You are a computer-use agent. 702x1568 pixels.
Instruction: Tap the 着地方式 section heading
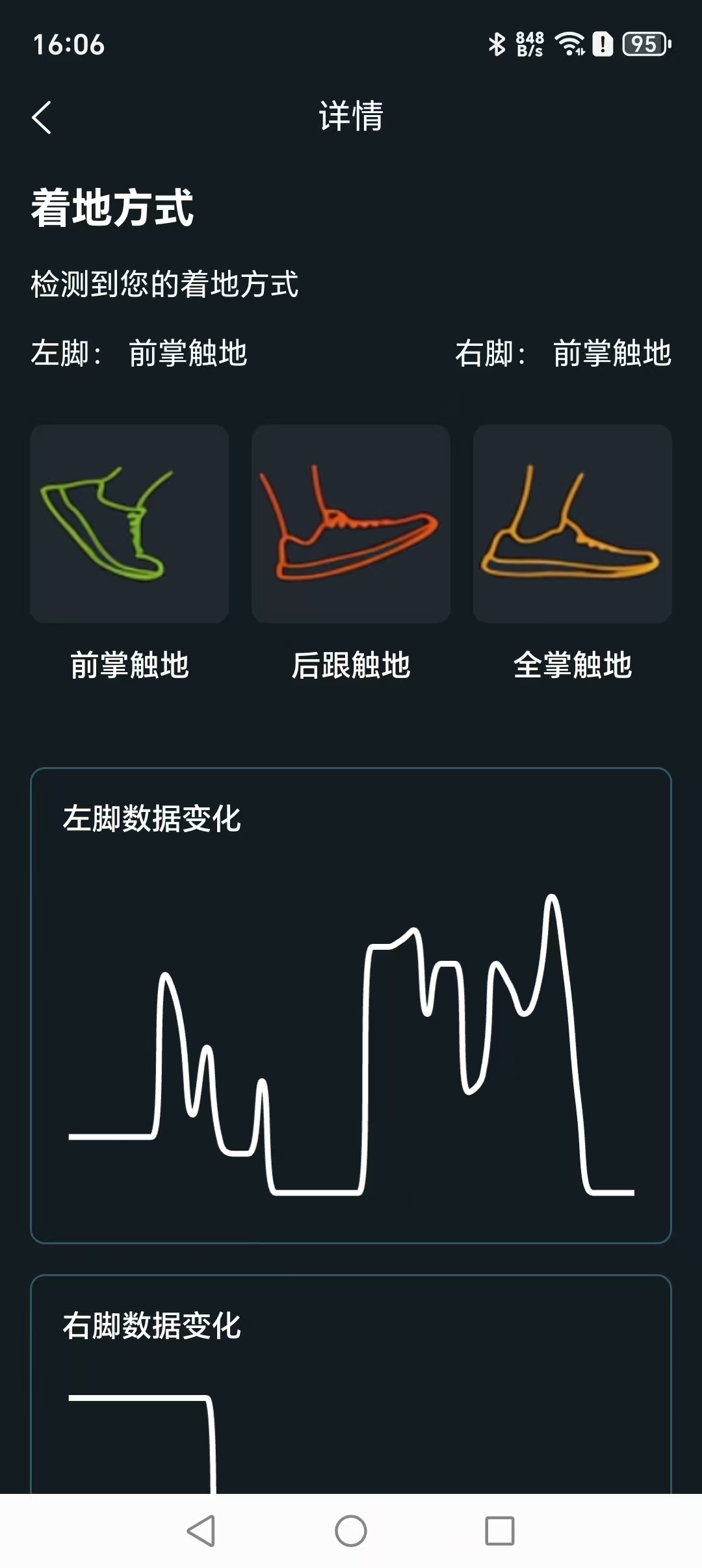(x=114, y=208)
